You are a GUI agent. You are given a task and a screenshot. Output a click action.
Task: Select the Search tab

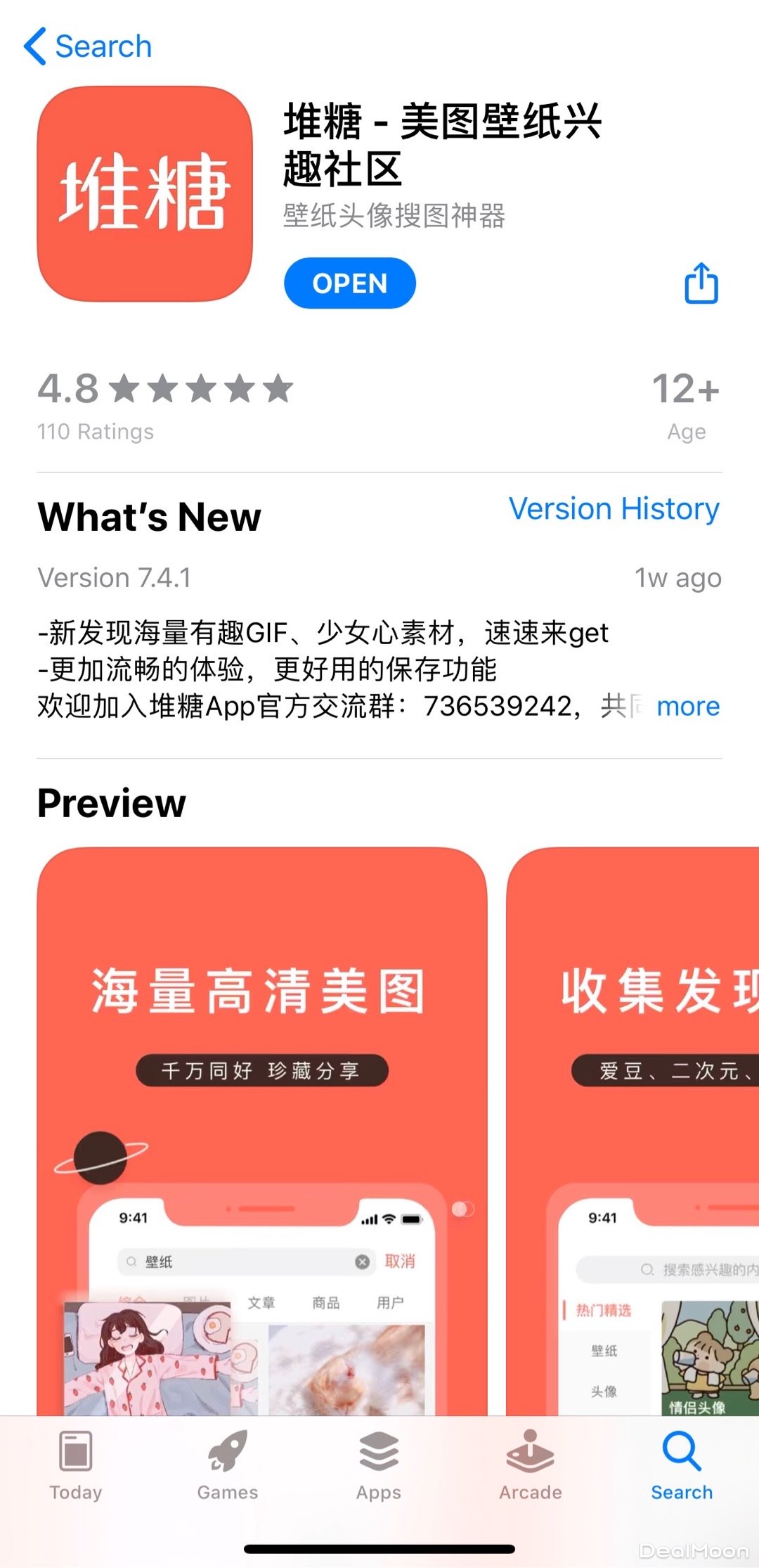[682, 1465]
